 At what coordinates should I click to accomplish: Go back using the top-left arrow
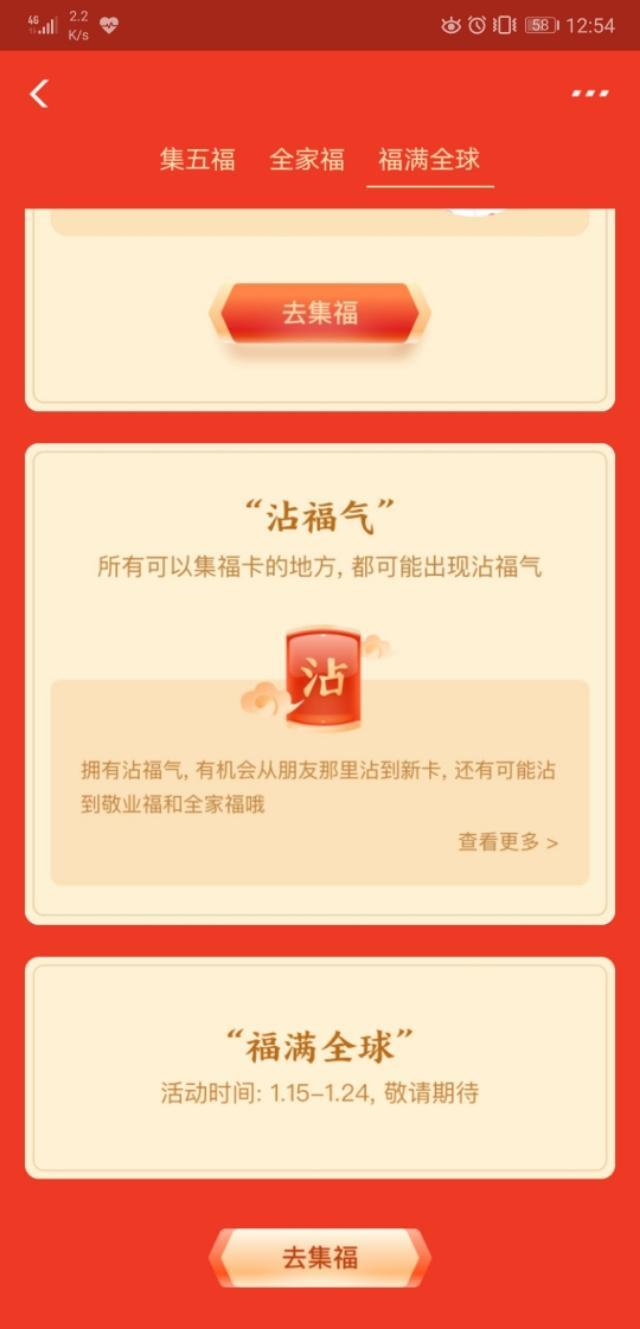(x=39, y=94)
